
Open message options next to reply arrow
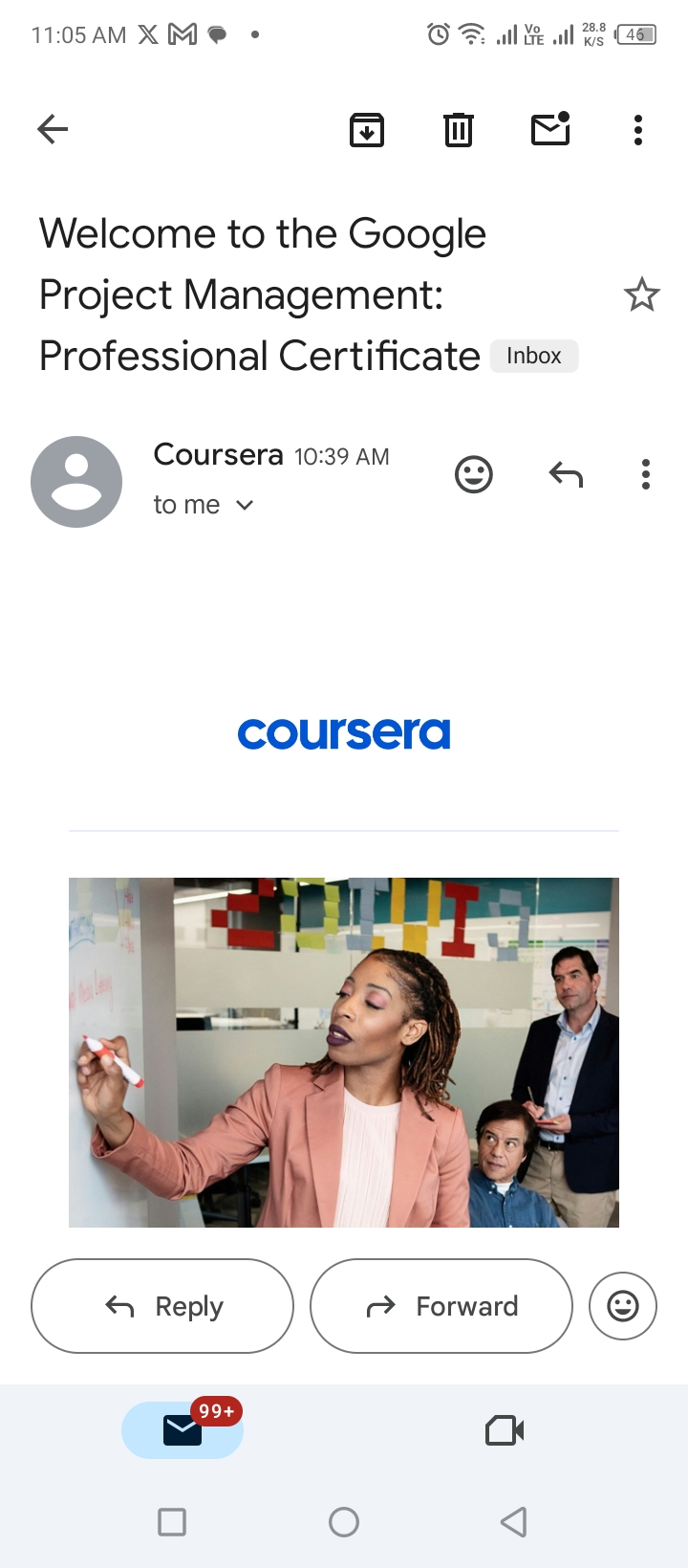point(646,474)
